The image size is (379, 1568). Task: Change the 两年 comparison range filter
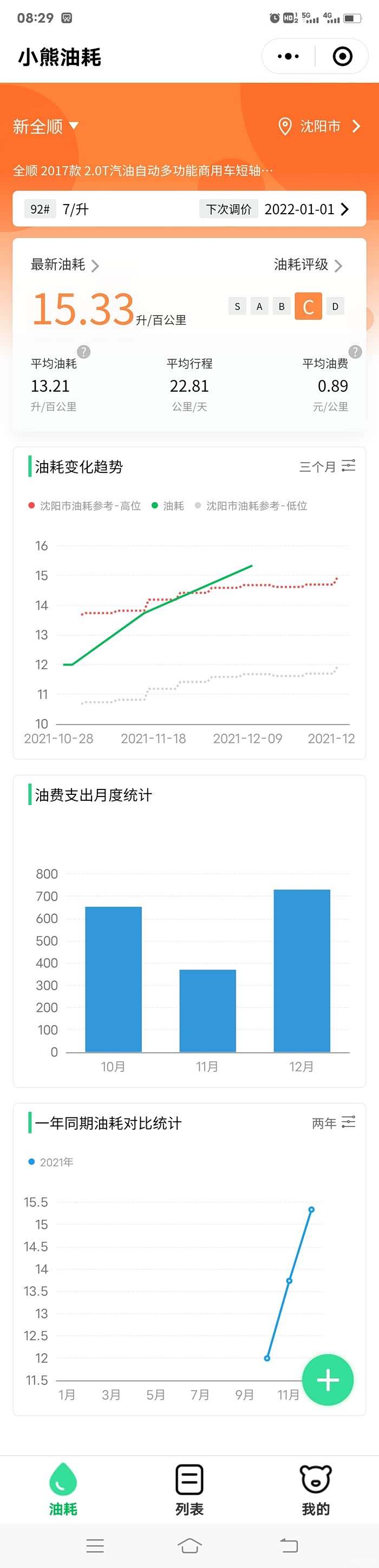tap(334, 1122)
